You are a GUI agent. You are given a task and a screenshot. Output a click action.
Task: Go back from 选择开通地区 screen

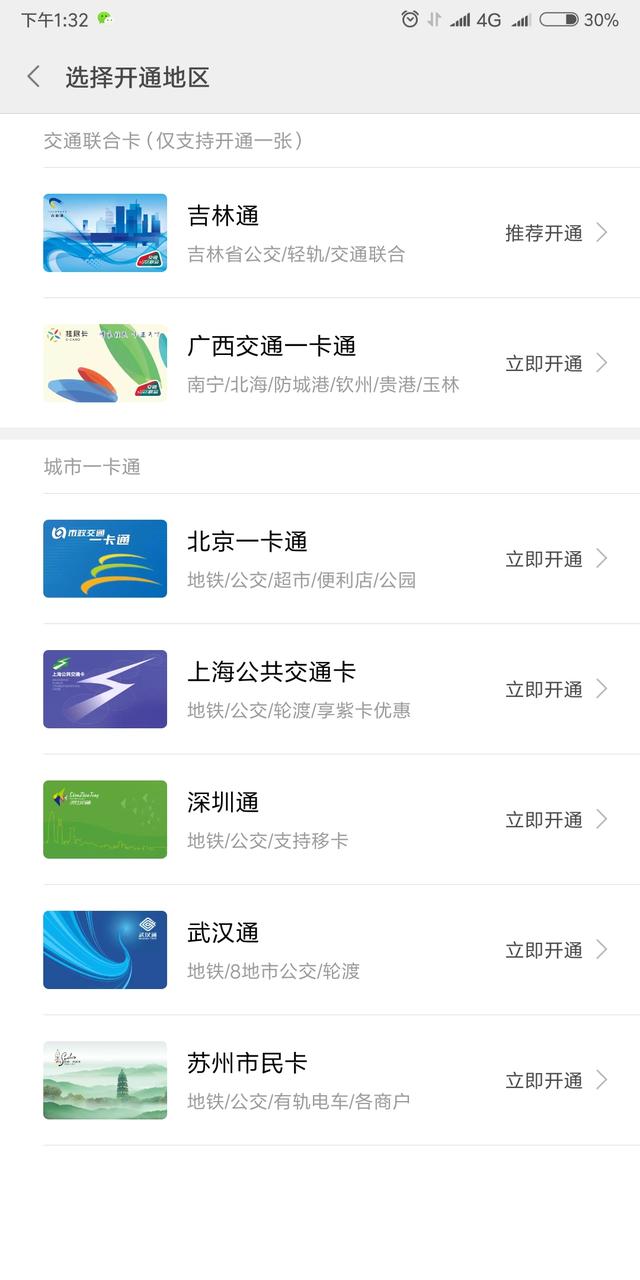click(34, 77)
